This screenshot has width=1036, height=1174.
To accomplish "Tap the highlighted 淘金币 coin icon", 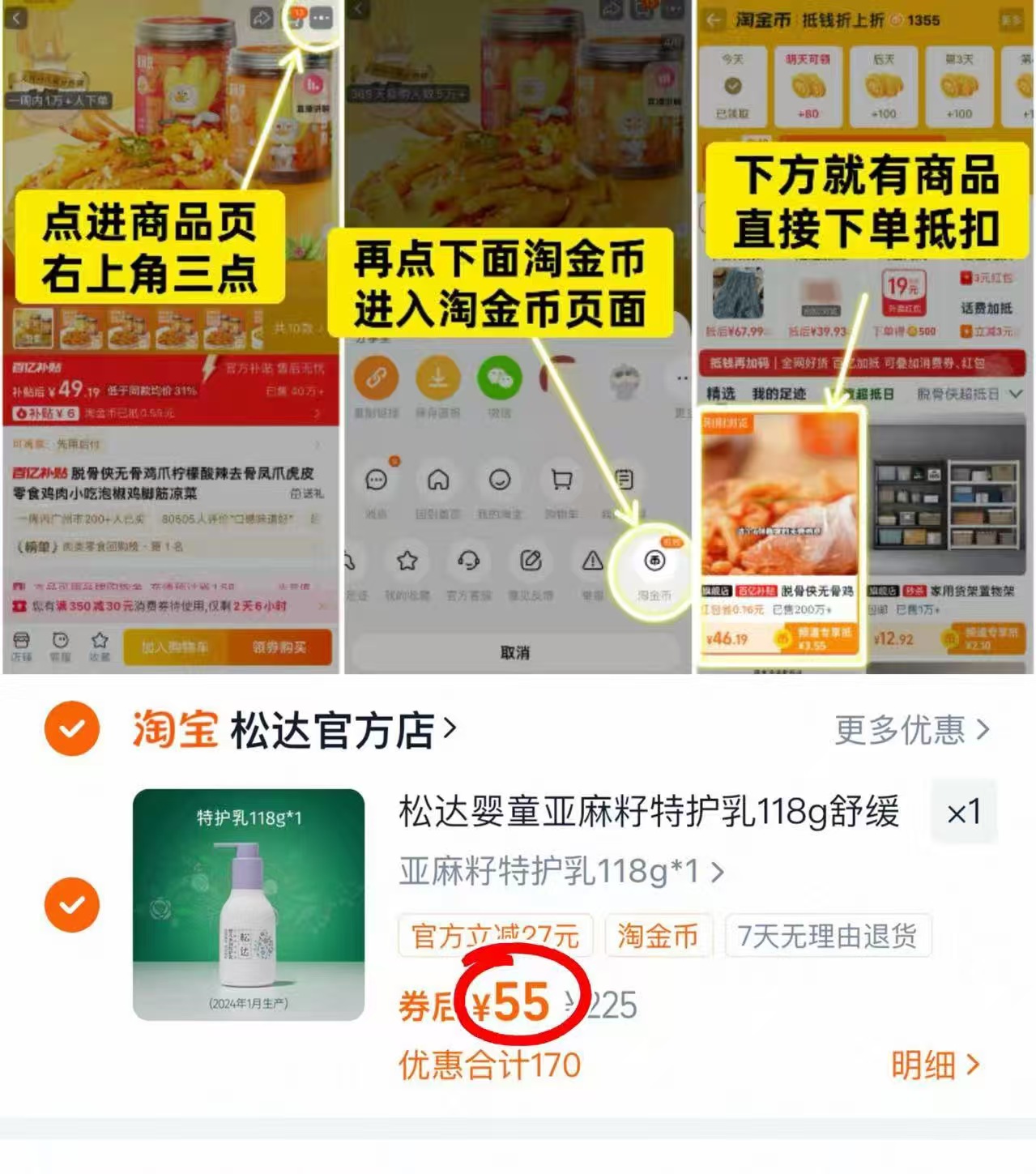I will (x=653, y=561).
